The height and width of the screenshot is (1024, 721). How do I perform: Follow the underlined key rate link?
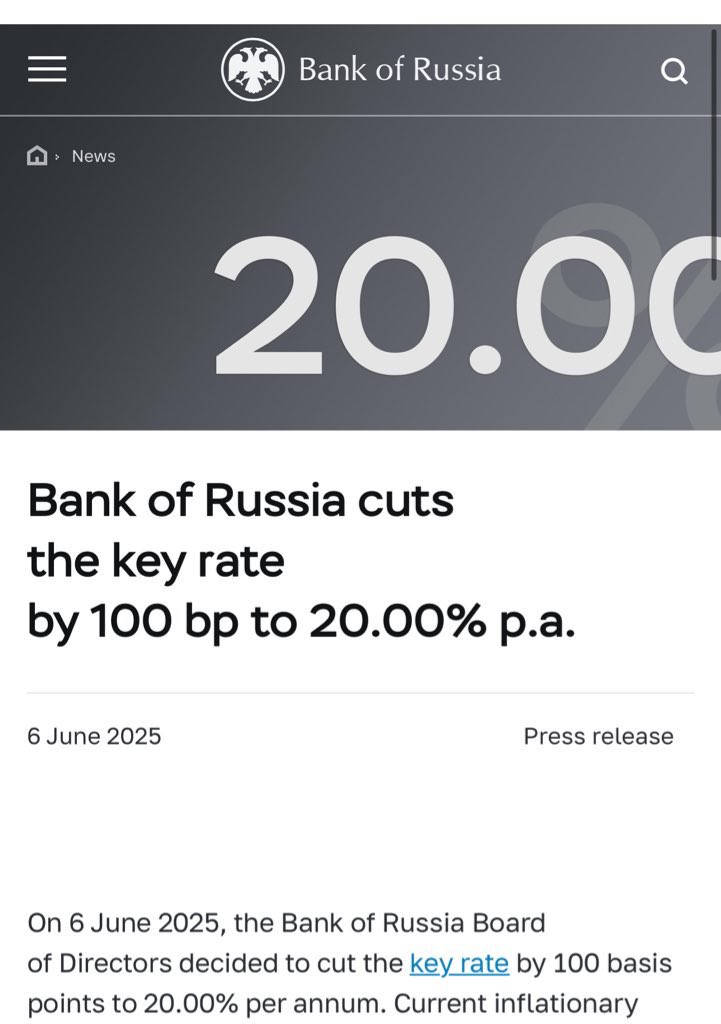[x=459, y=964]
